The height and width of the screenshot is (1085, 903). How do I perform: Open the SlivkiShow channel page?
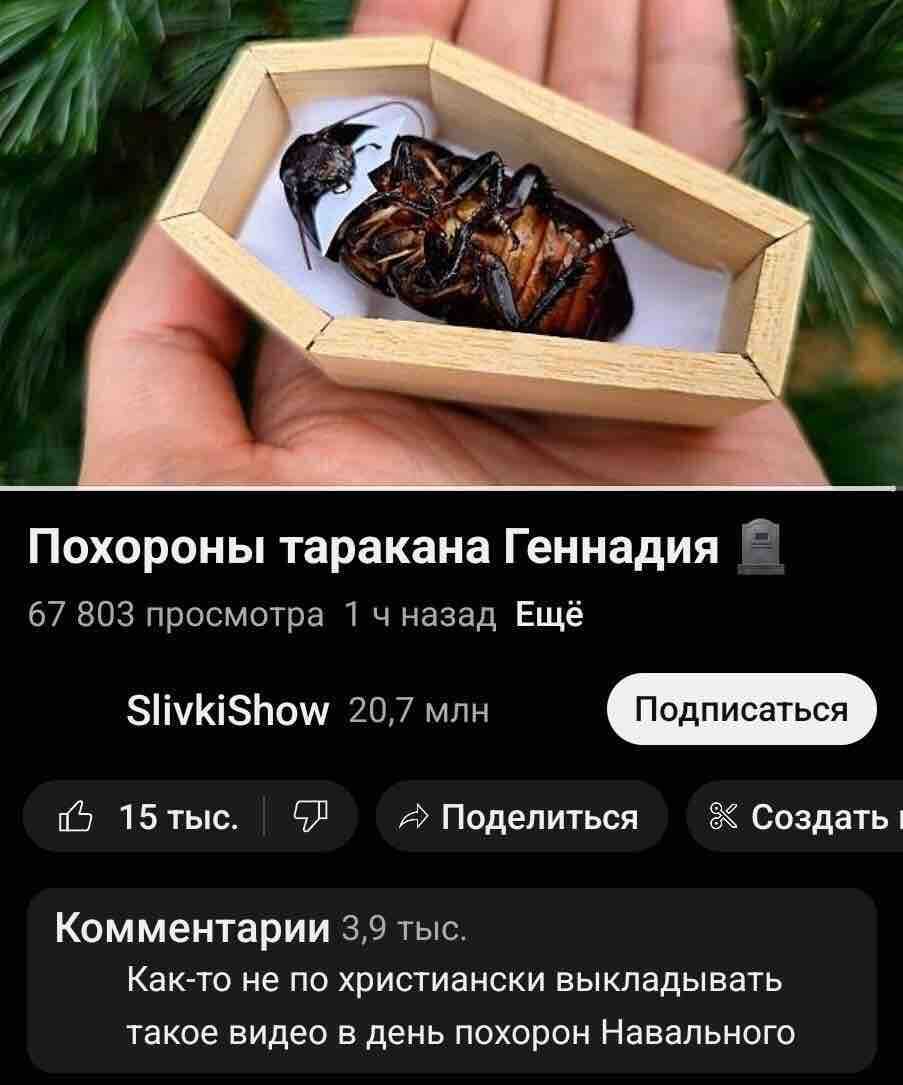click(228, 711)
